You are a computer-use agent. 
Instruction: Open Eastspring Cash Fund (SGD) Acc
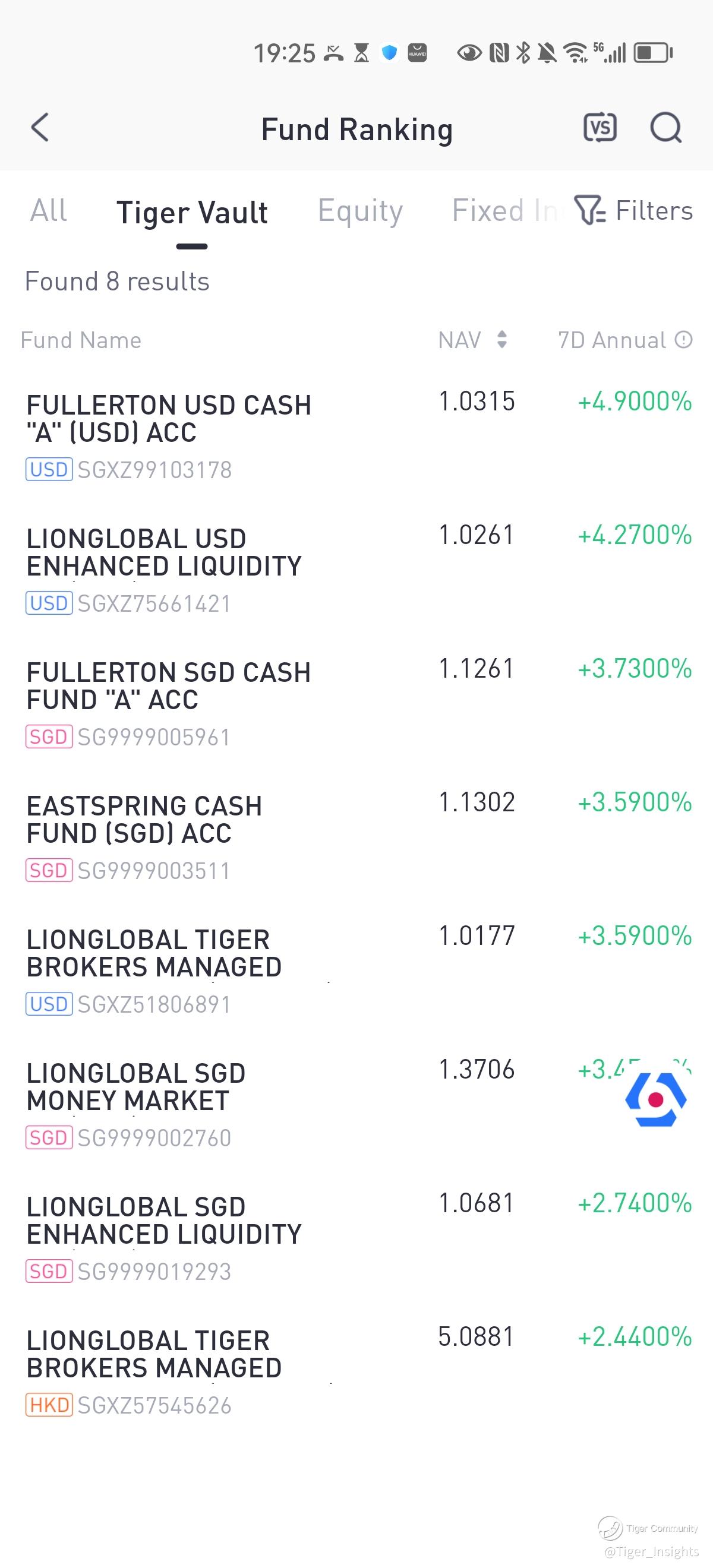tap(144, 836)
